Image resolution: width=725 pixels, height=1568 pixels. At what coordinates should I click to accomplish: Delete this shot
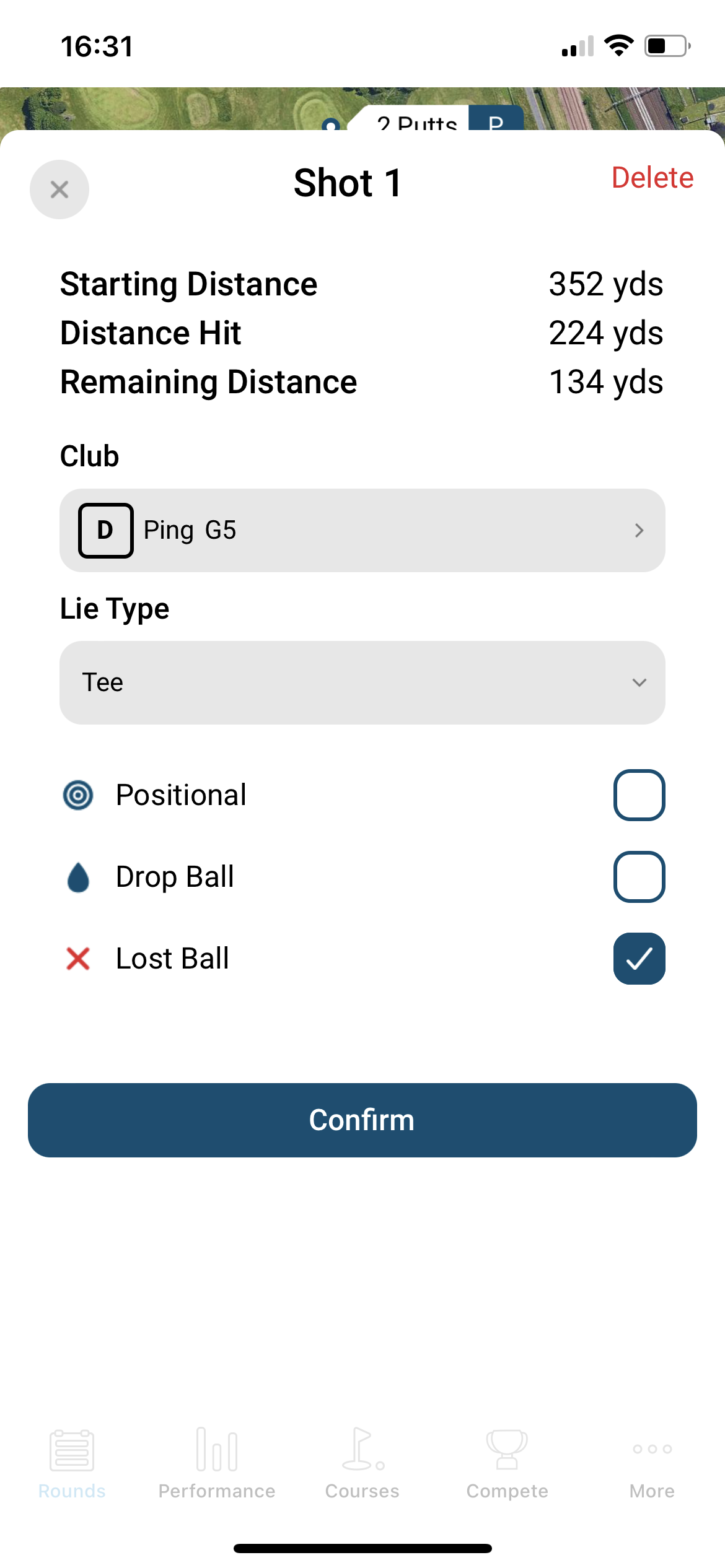[x=652, y=178]
